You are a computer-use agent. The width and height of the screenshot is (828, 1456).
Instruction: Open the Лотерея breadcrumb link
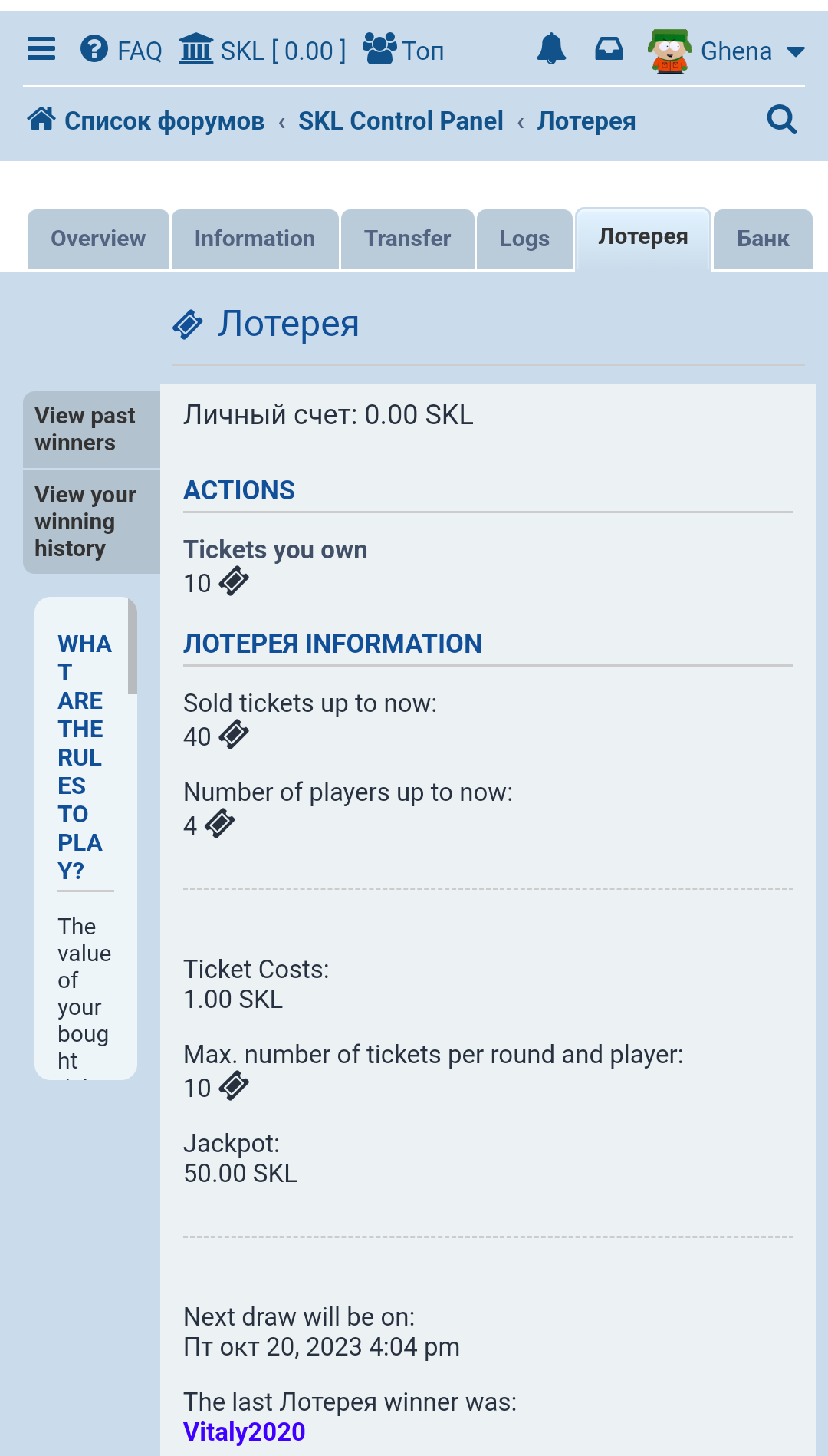[586, 120]
